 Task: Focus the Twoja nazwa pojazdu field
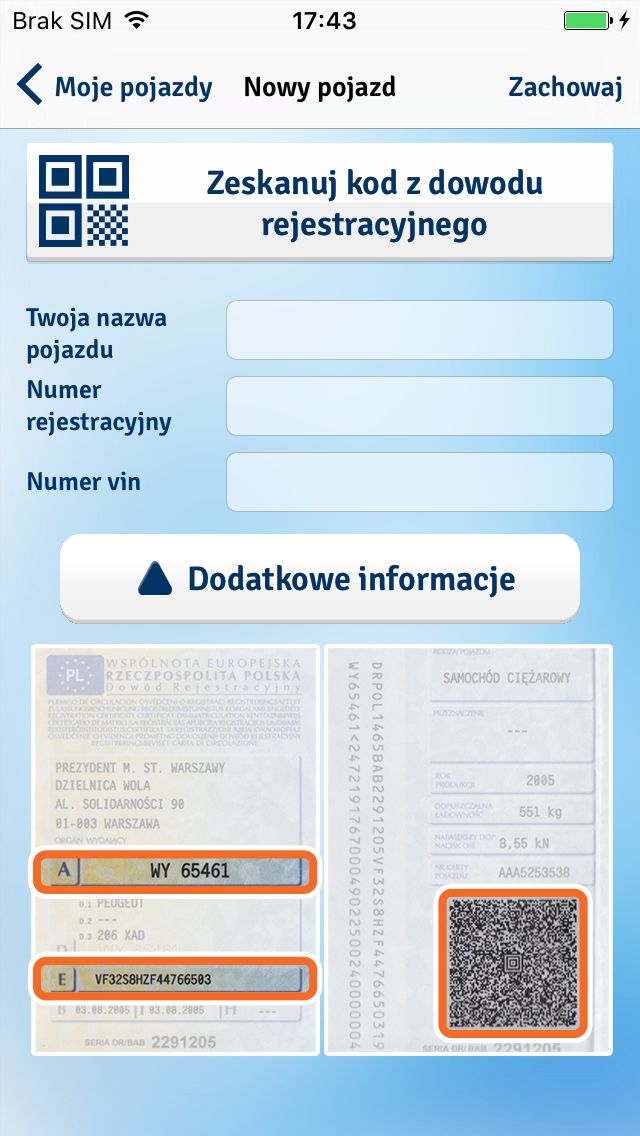(420, 330)
